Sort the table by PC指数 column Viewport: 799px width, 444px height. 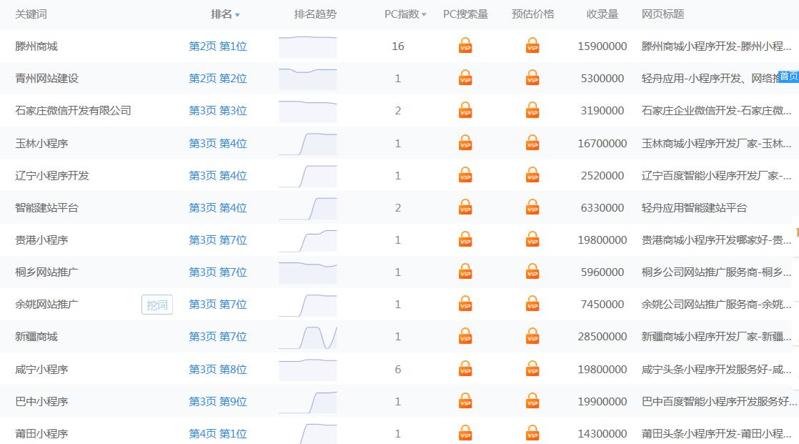click(x=405, y=14)
